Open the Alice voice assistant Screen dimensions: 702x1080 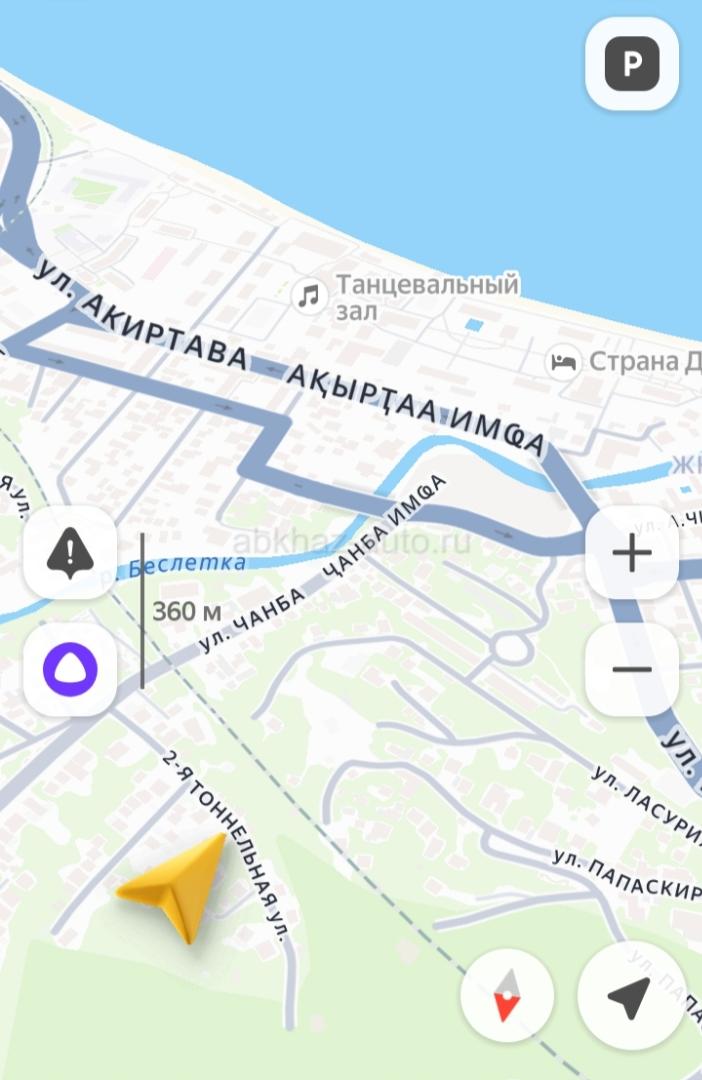tap(70, 668)
